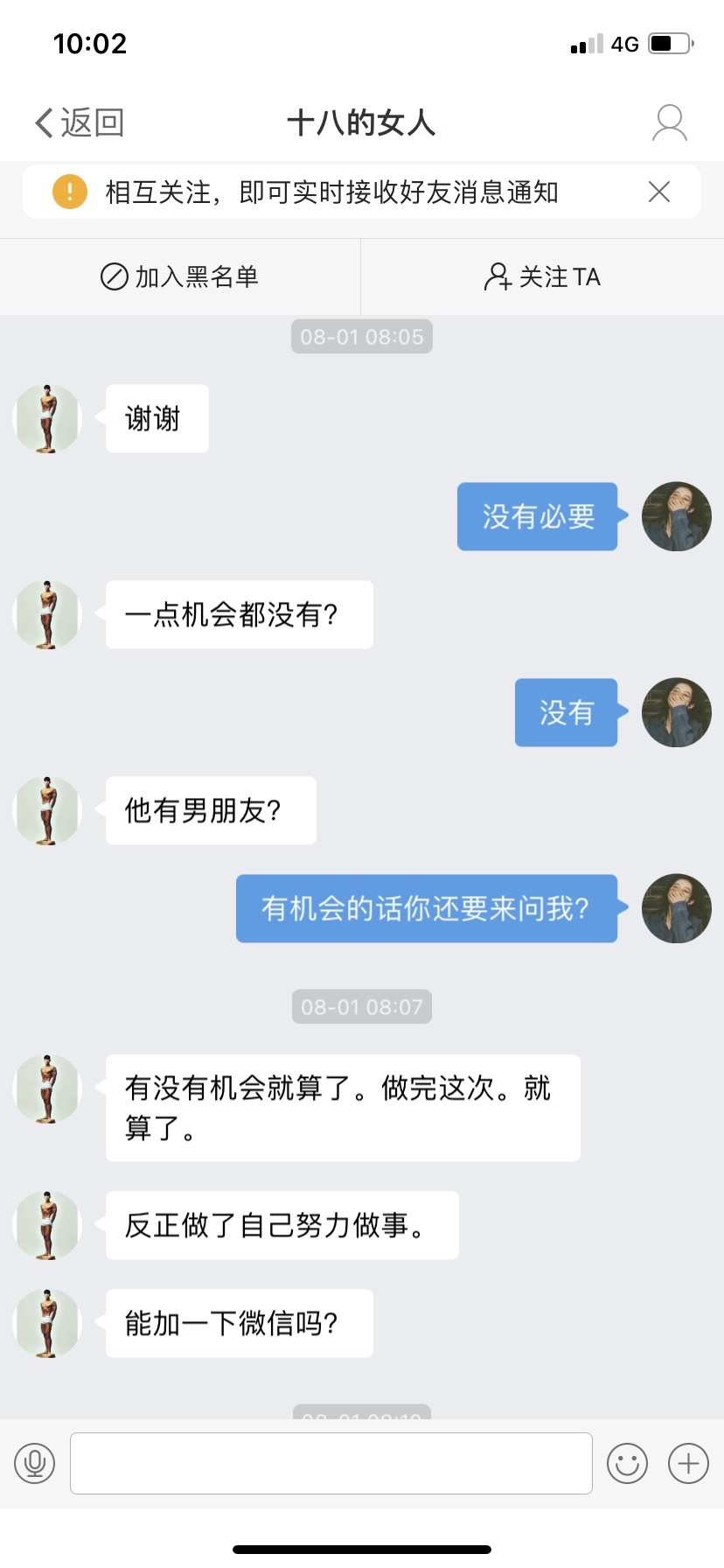Go back using the 返回 button
The image size is (724, 1568).
tap(79, 122)
